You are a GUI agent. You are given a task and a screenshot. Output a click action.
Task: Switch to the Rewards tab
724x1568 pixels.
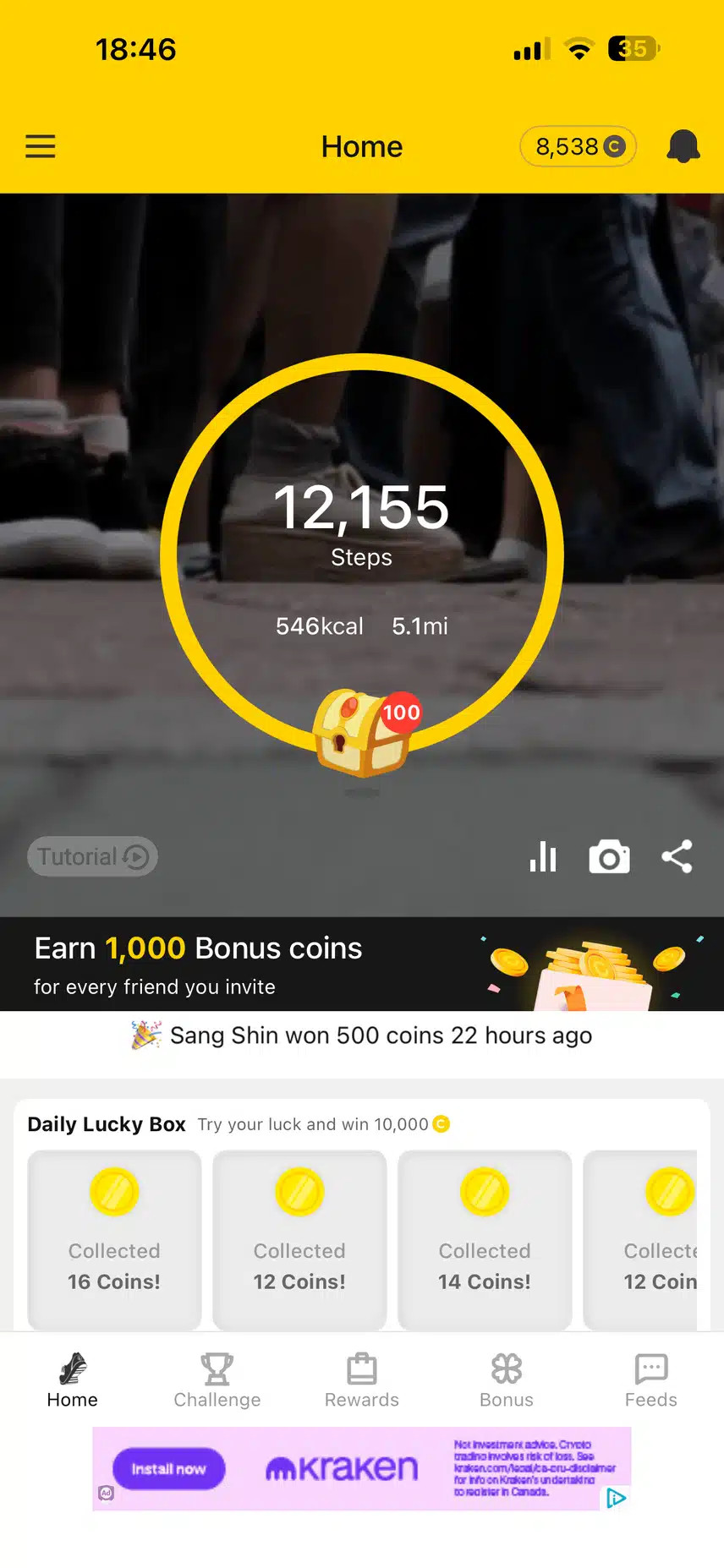coord(362,1380)
